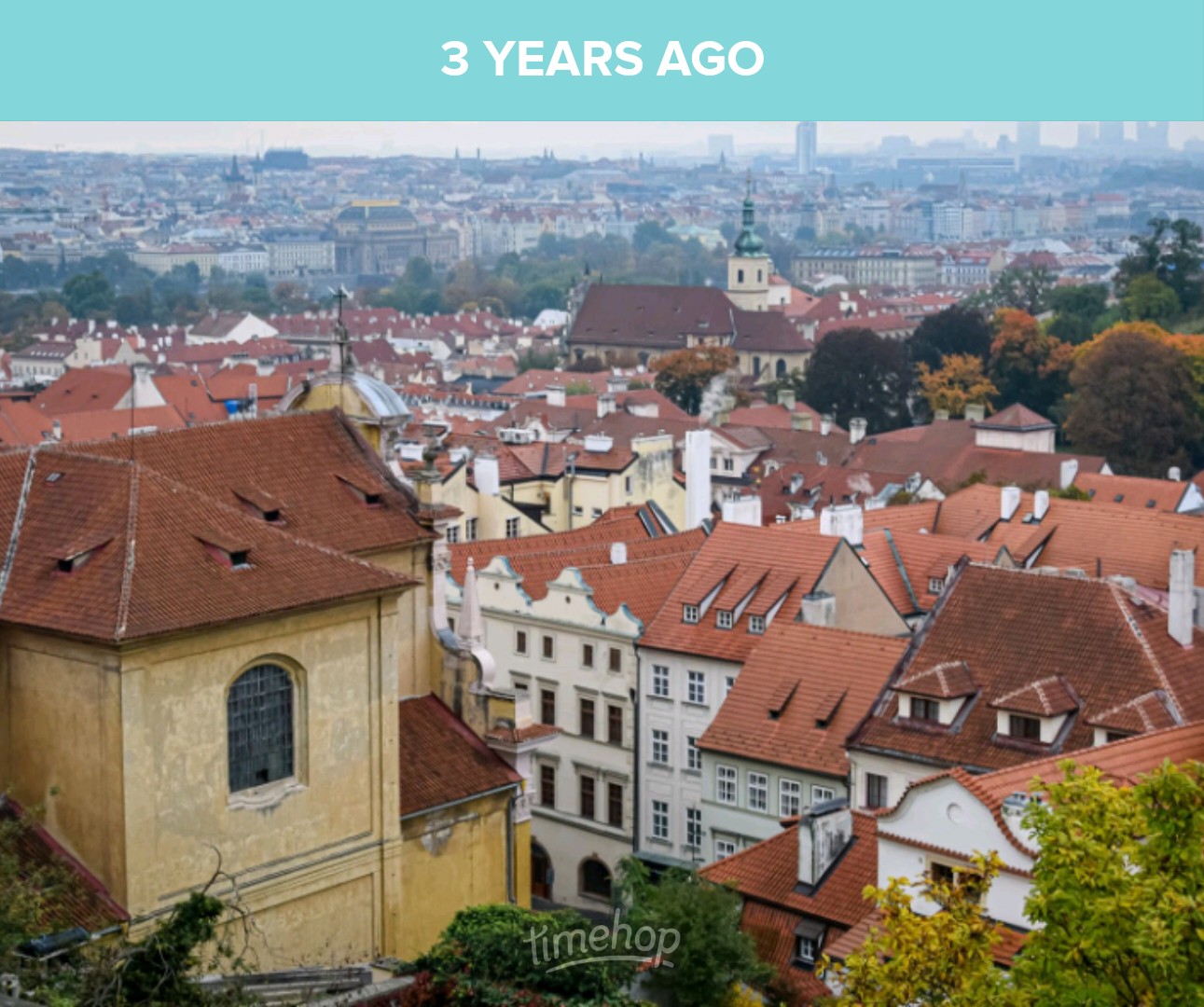Open the 3 years ago cityscape photo
1204x1007 pixels.
[602, 563]
